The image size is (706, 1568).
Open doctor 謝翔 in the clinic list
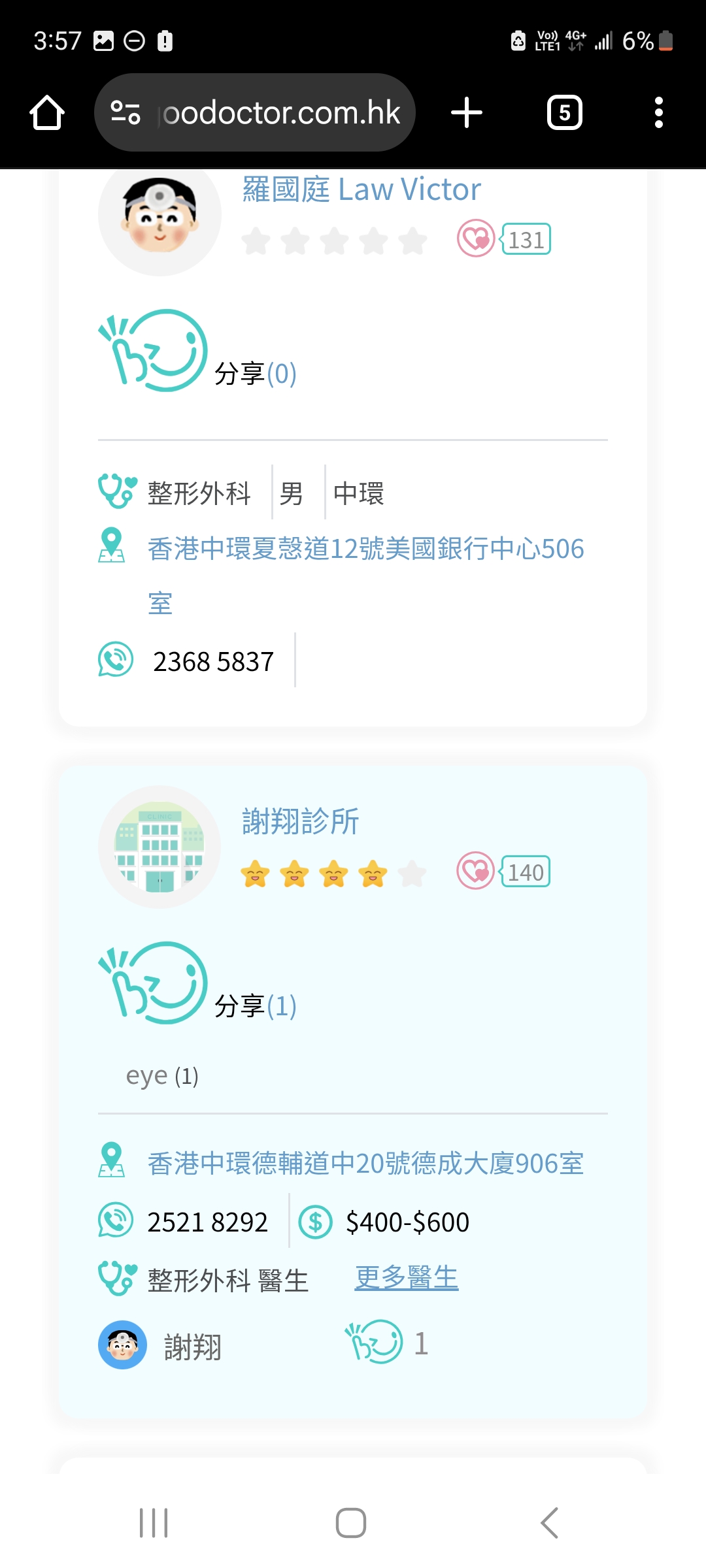192,1347
